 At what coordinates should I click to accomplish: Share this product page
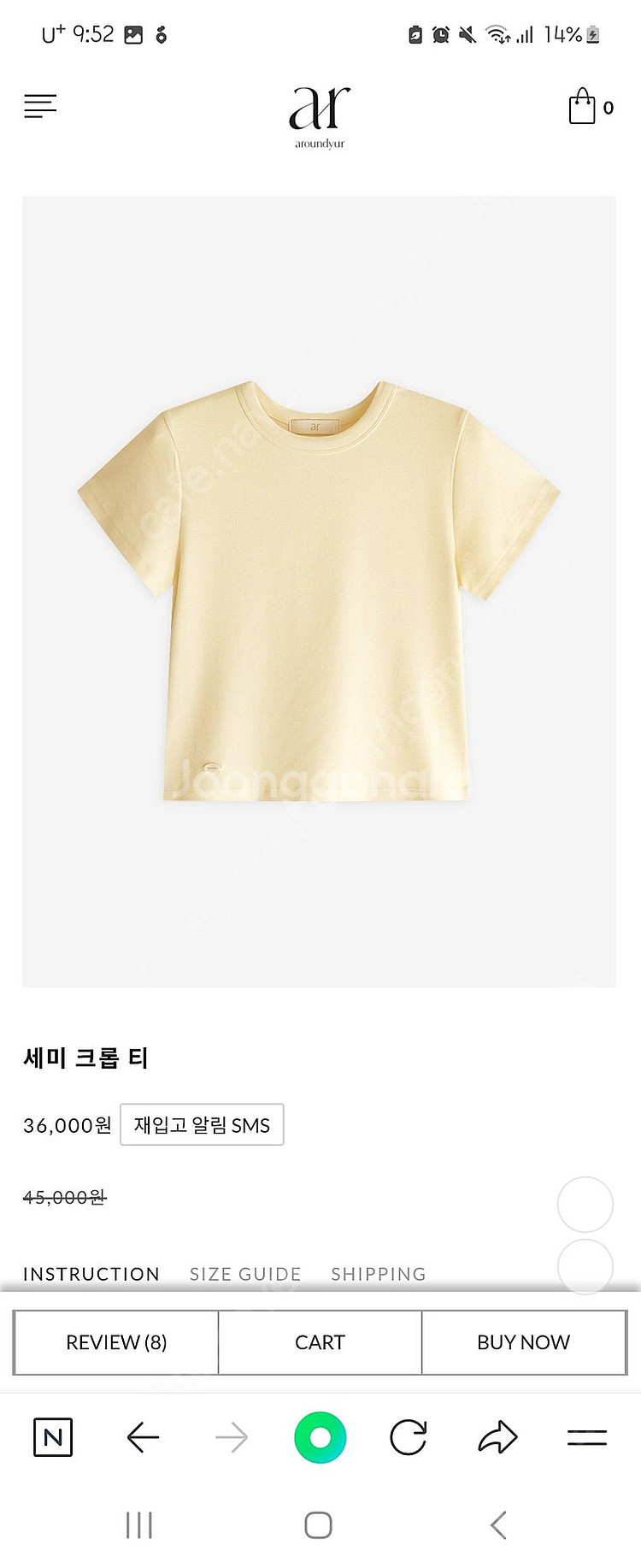tap(498, 1437)
